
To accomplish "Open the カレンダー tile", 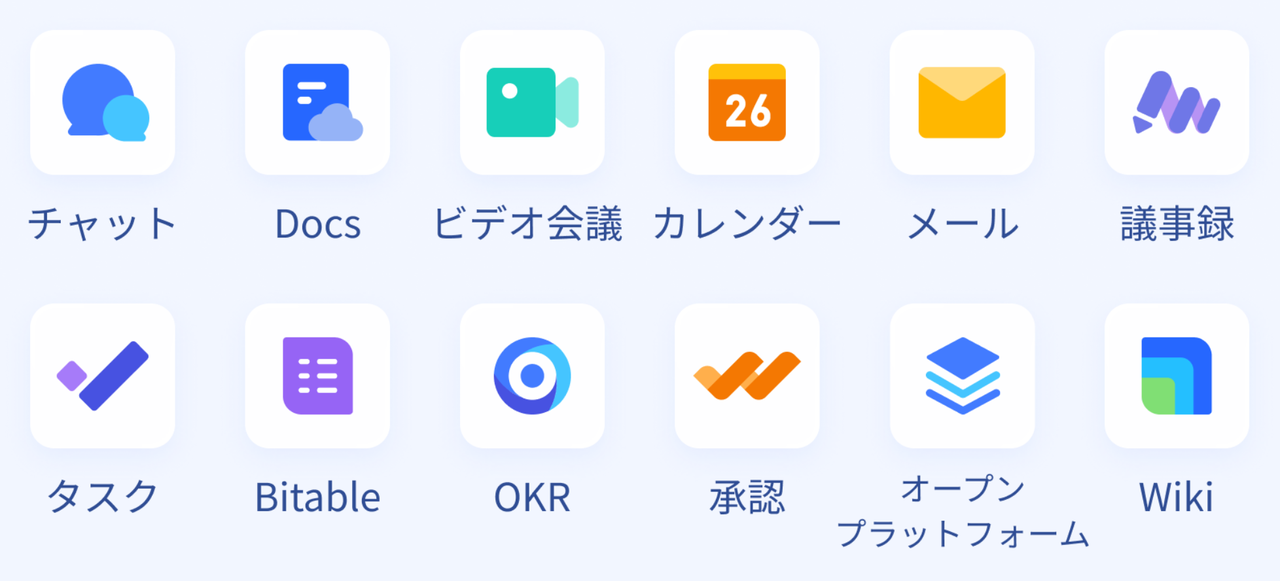I will coord(747,103).
